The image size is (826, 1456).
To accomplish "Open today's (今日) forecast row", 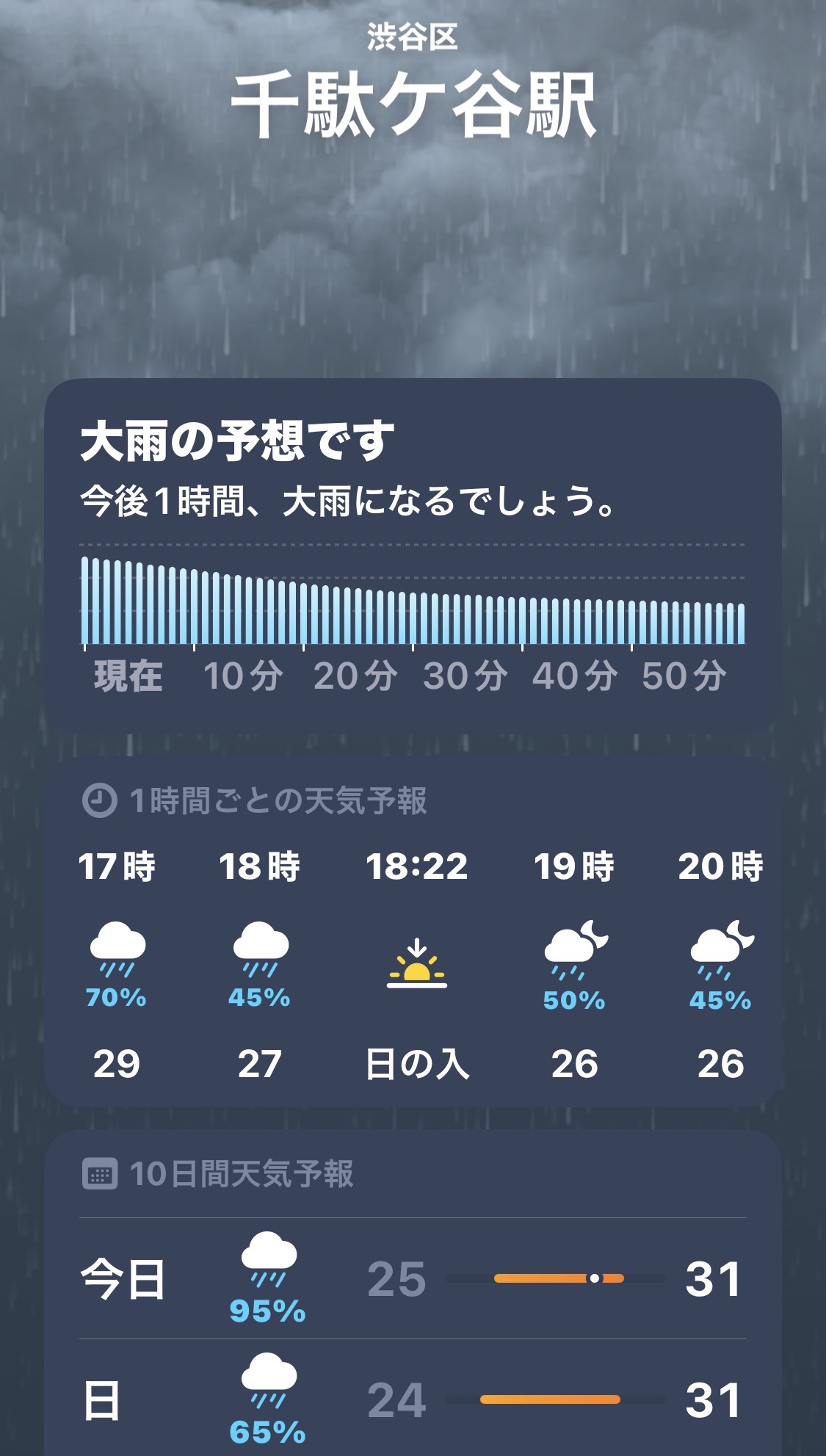I will click(413, 1278).
